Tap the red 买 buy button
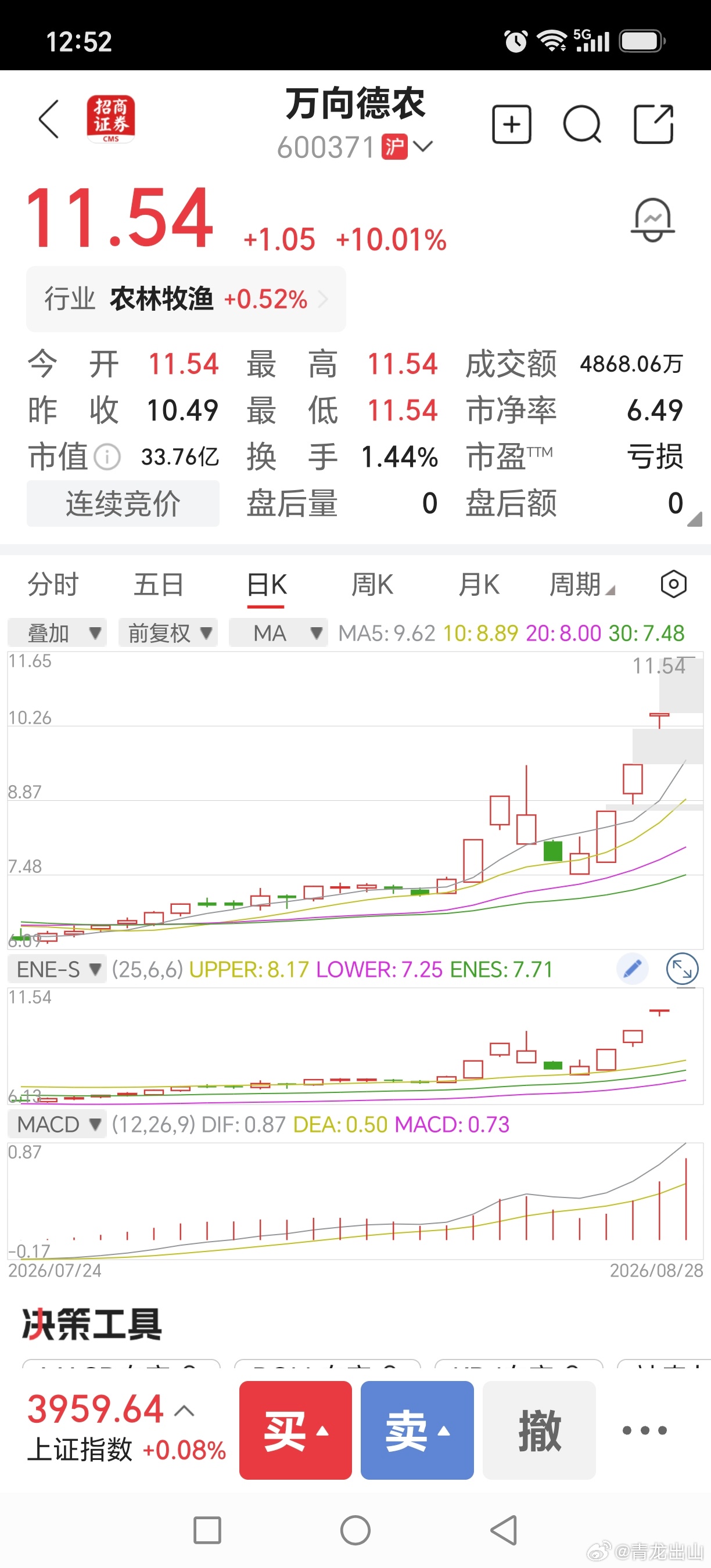The image size is (711, 1568). (x=295, y=1430)
